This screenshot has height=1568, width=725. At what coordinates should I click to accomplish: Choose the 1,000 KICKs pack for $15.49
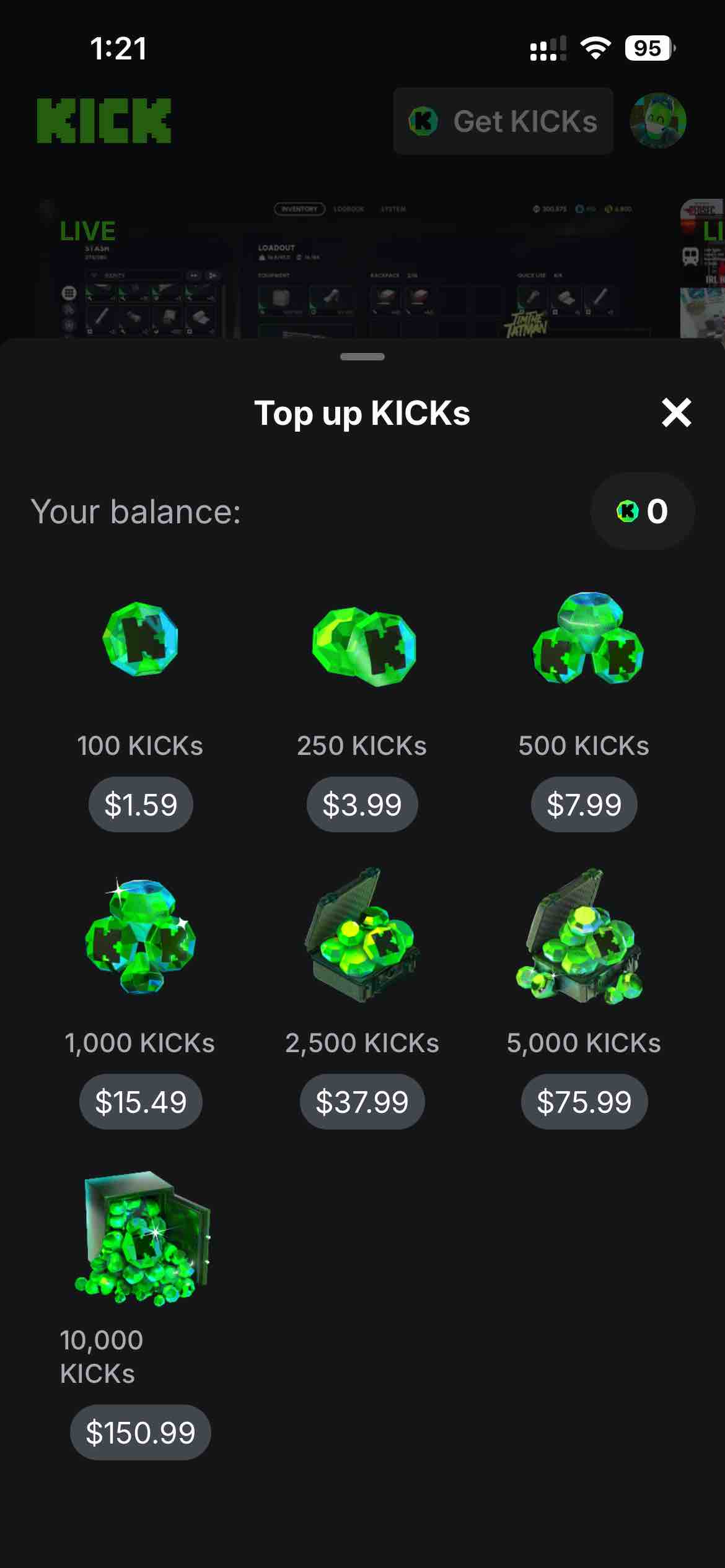tap(141, 1102)
